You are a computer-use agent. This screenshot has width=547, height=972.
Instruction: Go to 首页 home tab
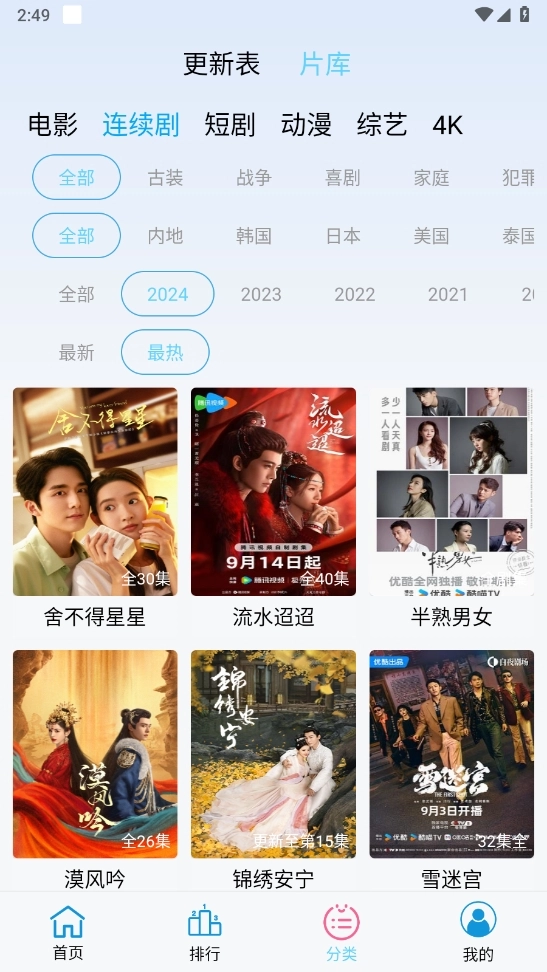pos(68,932)
